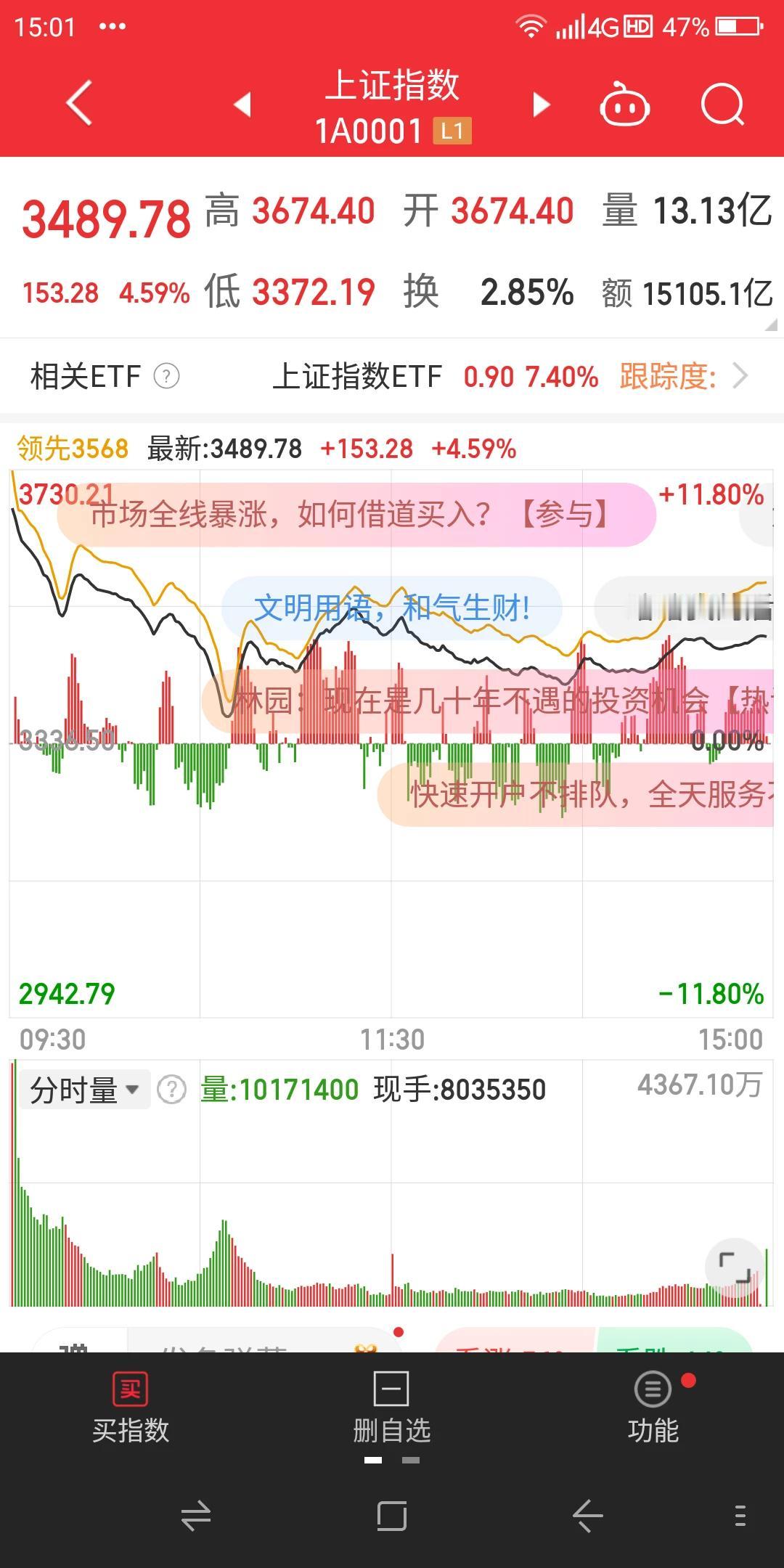Tap the system back button
This screenshot has height=1568, width=784.
coord(588,1516)
